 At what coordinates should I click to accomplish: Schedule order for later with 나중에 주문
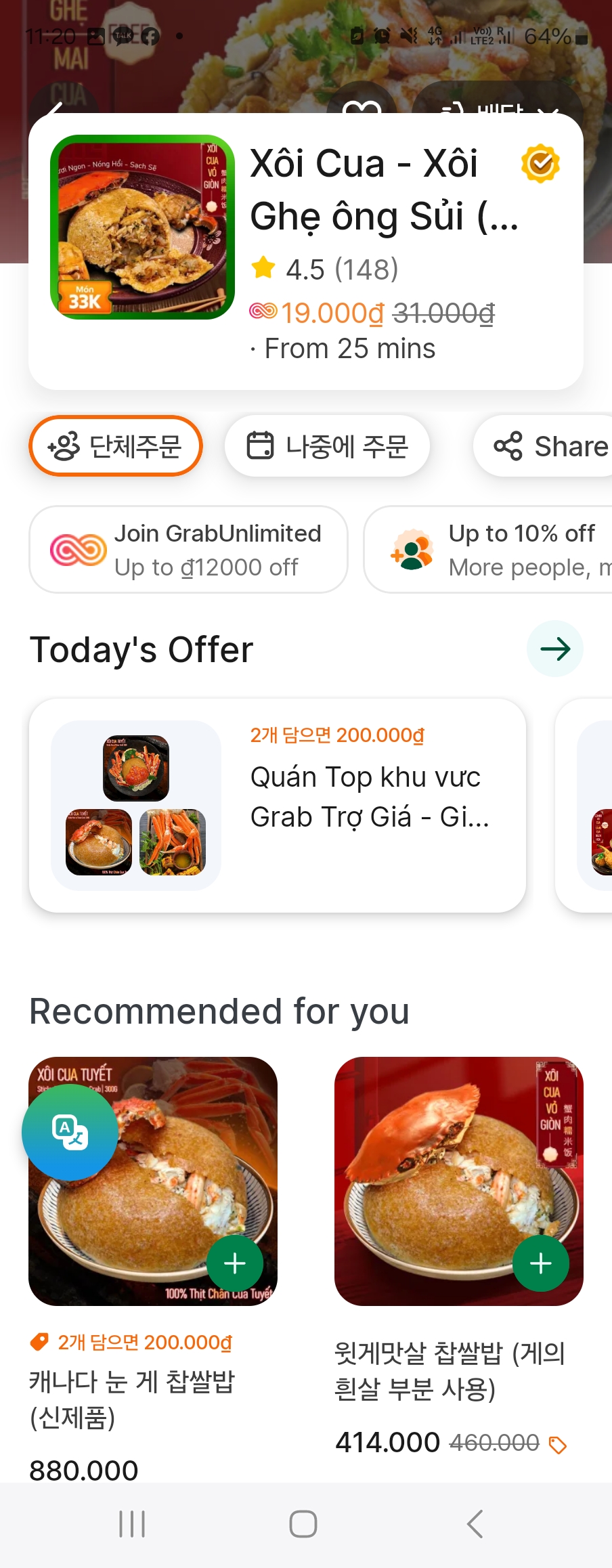tap(328, 446)
